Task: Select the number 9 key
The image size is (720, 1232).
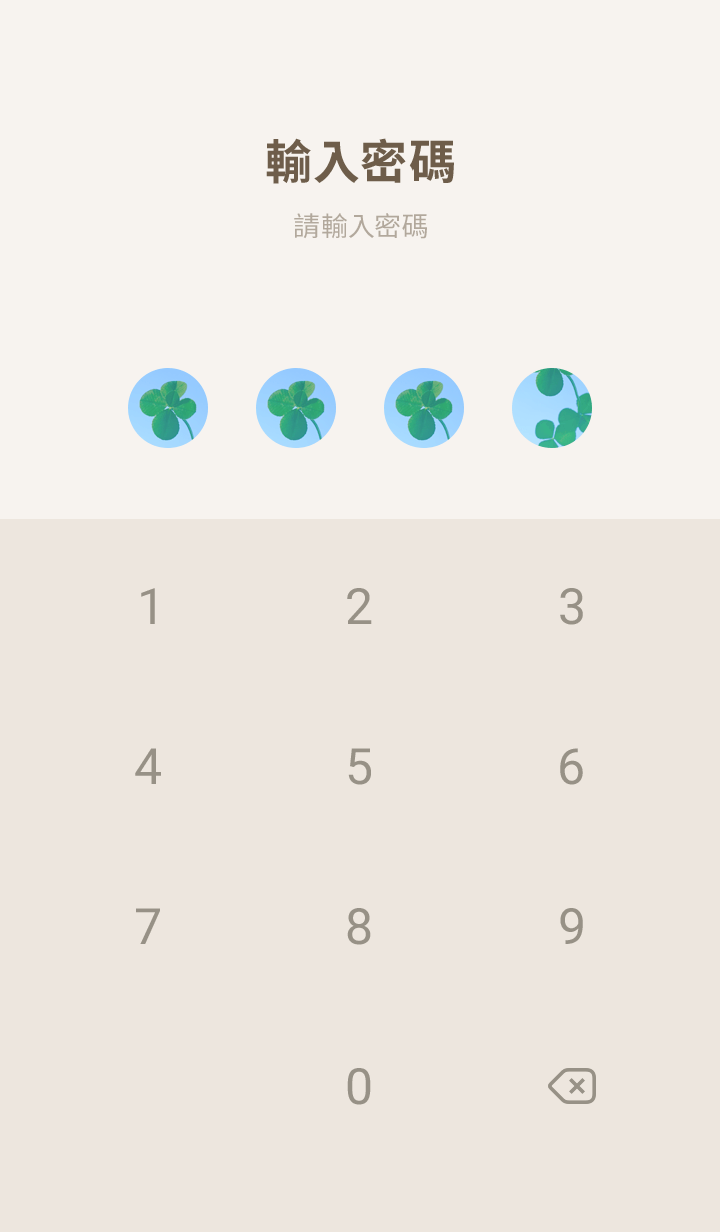Action: pos(571,927)
